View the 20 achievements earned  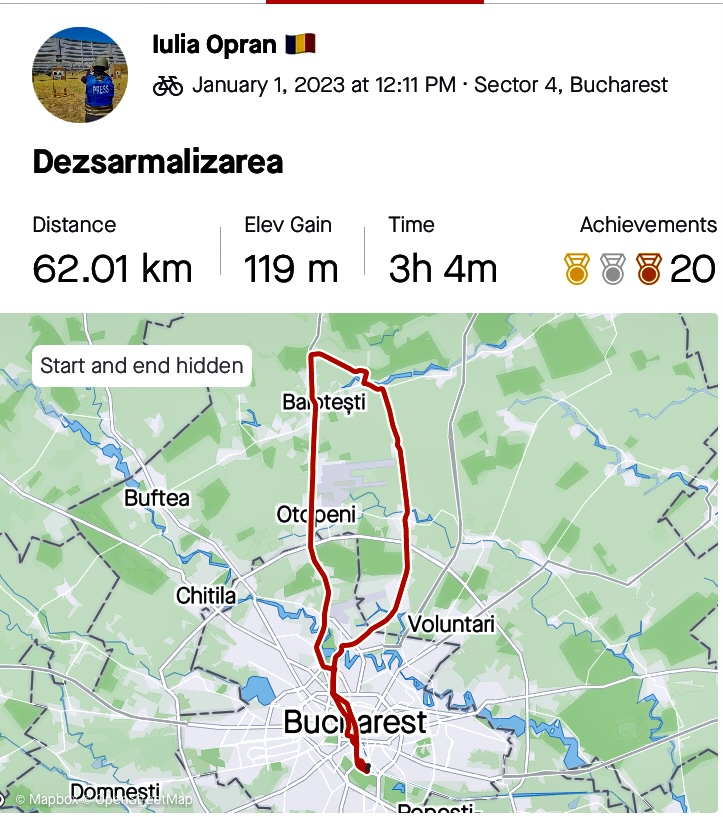click(640, 268)
